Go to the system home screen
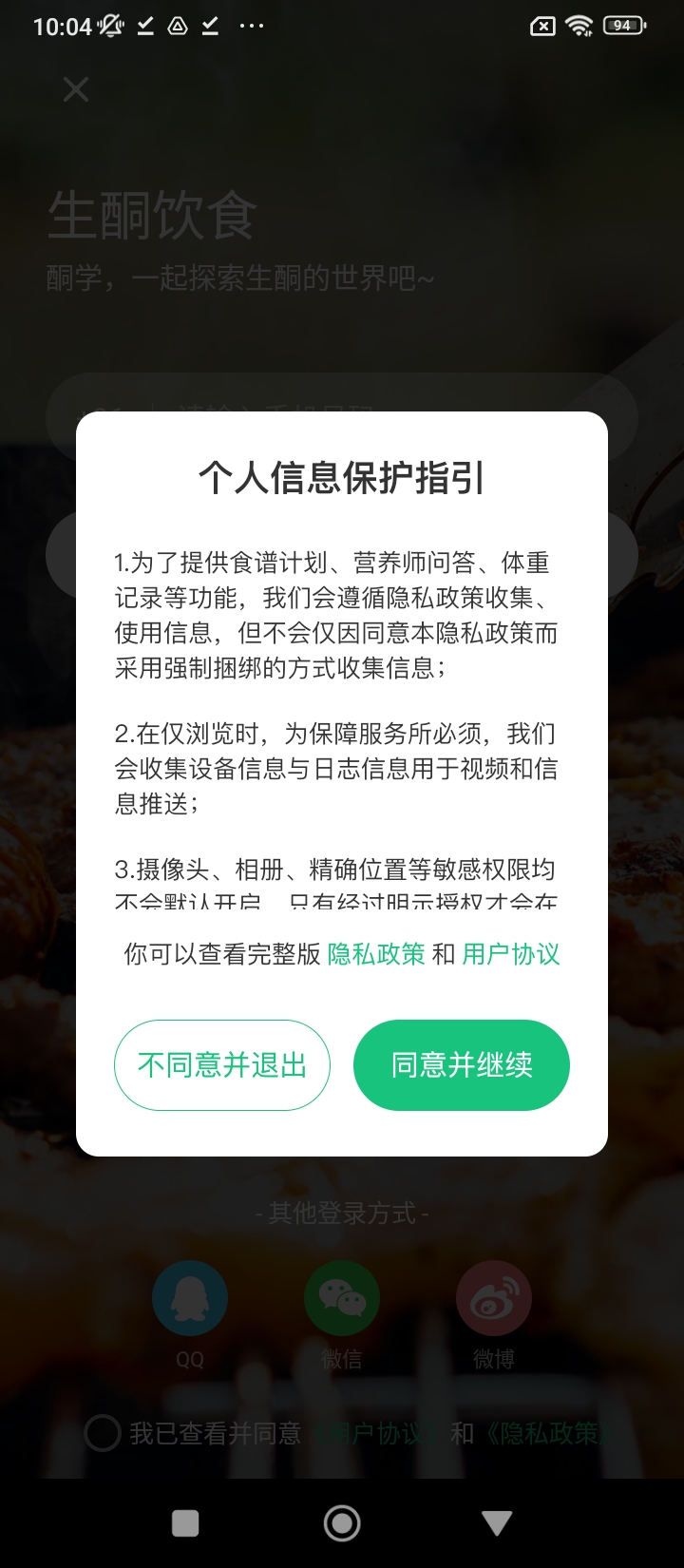This screenshot has width=684, height=1568. [x=342, y=1523]
